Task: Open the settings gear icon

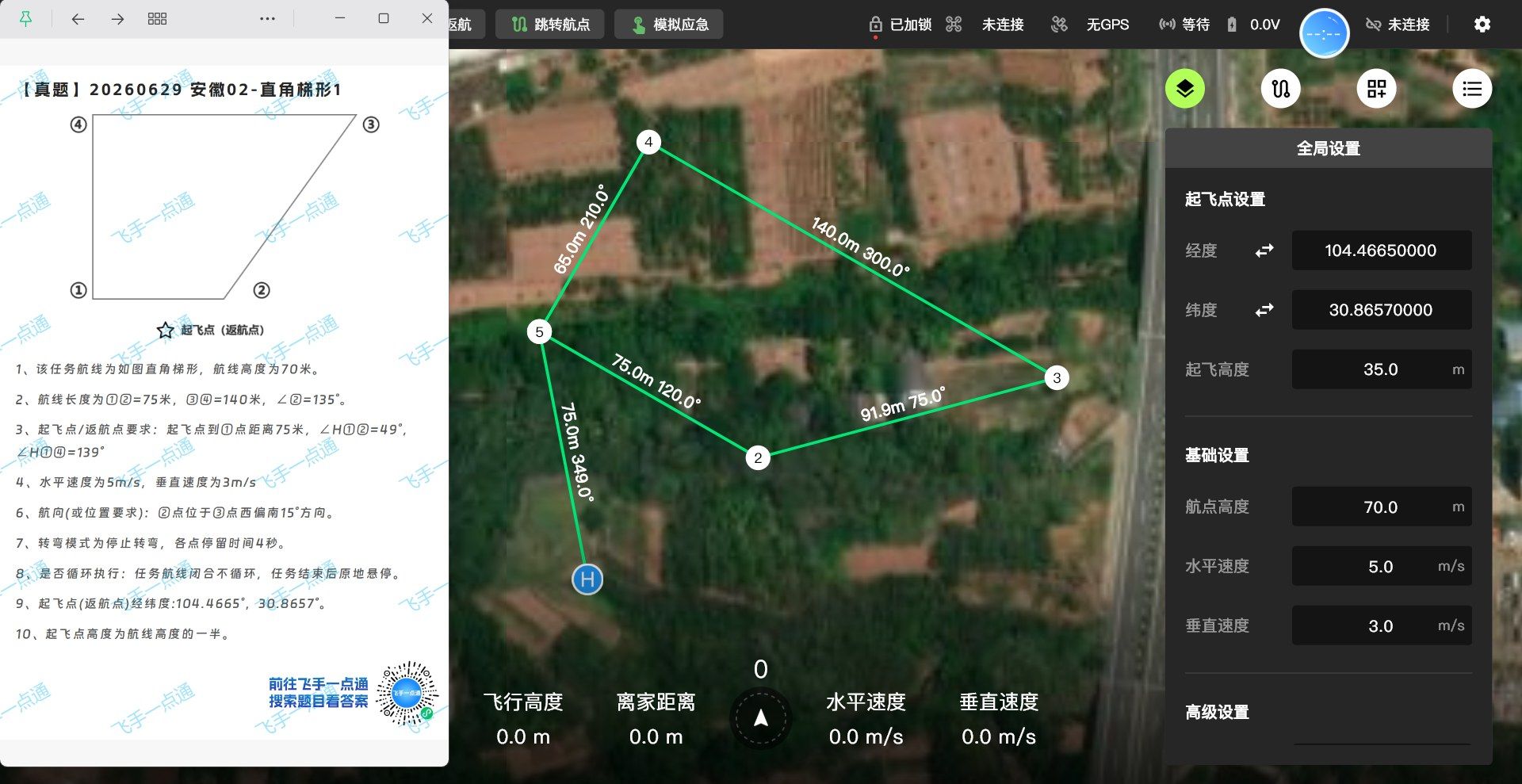Action: 1482,25
